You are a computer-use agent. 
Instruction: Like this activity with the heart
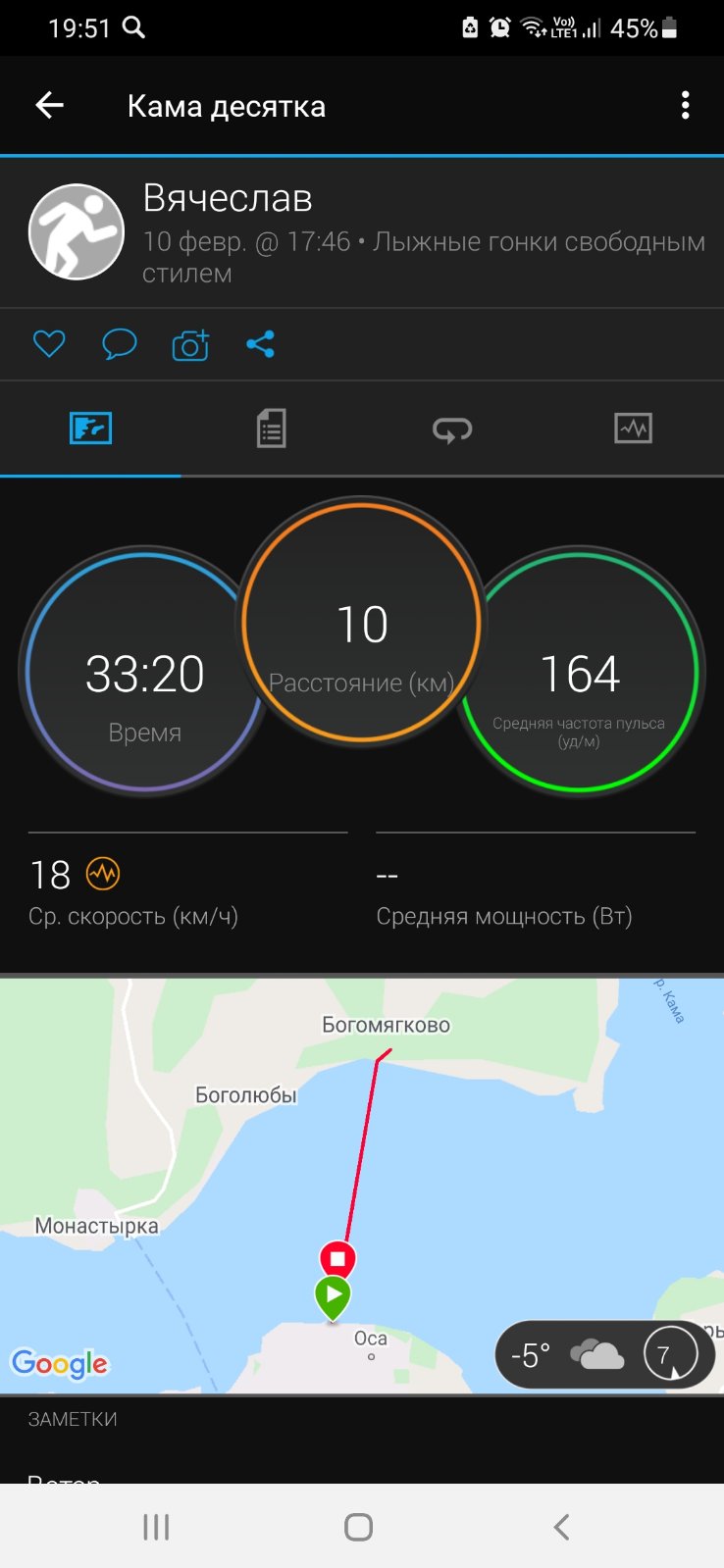pos(49,344)
